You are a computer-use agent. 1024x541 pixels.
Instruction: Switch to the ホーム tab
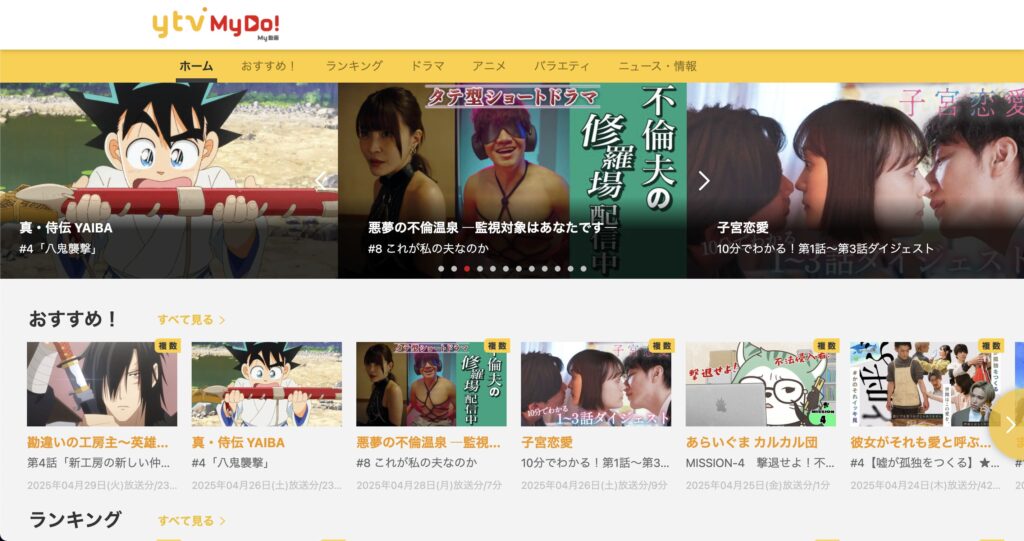pos(196,66)
